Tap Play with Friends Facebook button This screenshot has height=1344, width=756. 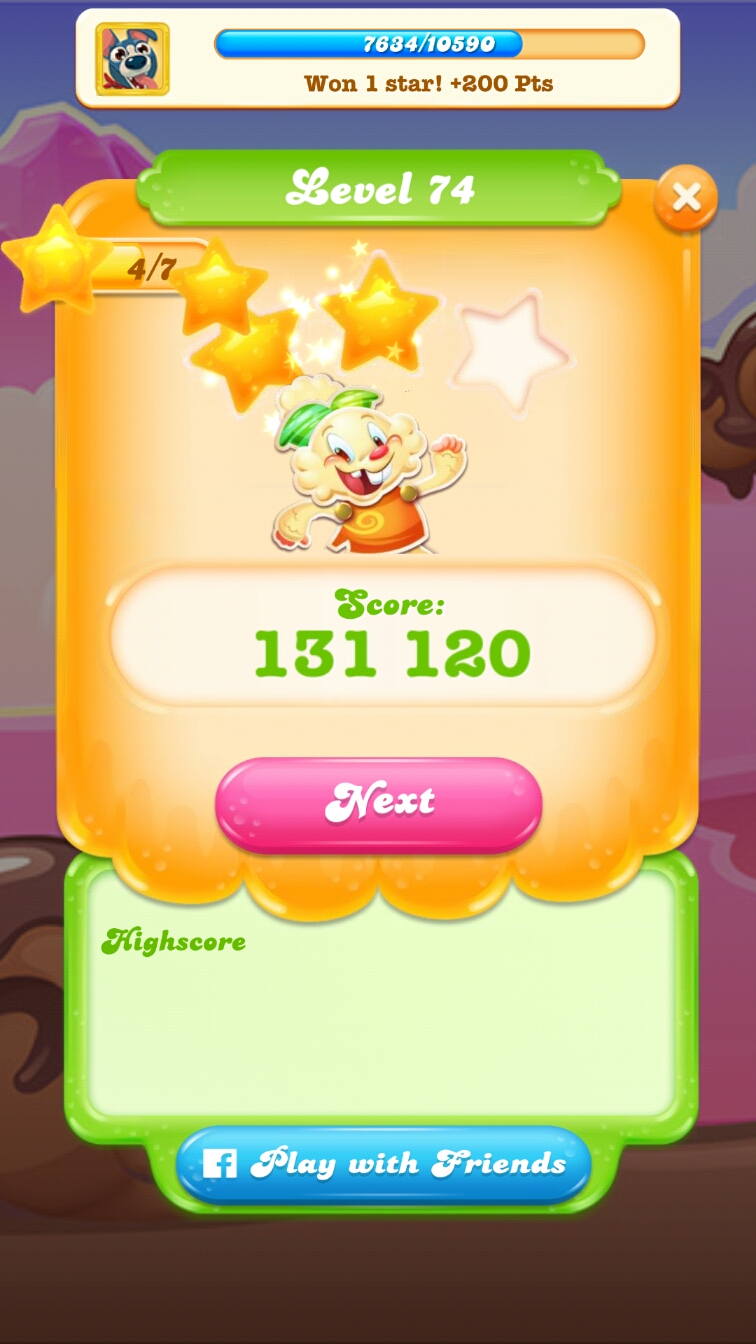tap(384, 1163)
